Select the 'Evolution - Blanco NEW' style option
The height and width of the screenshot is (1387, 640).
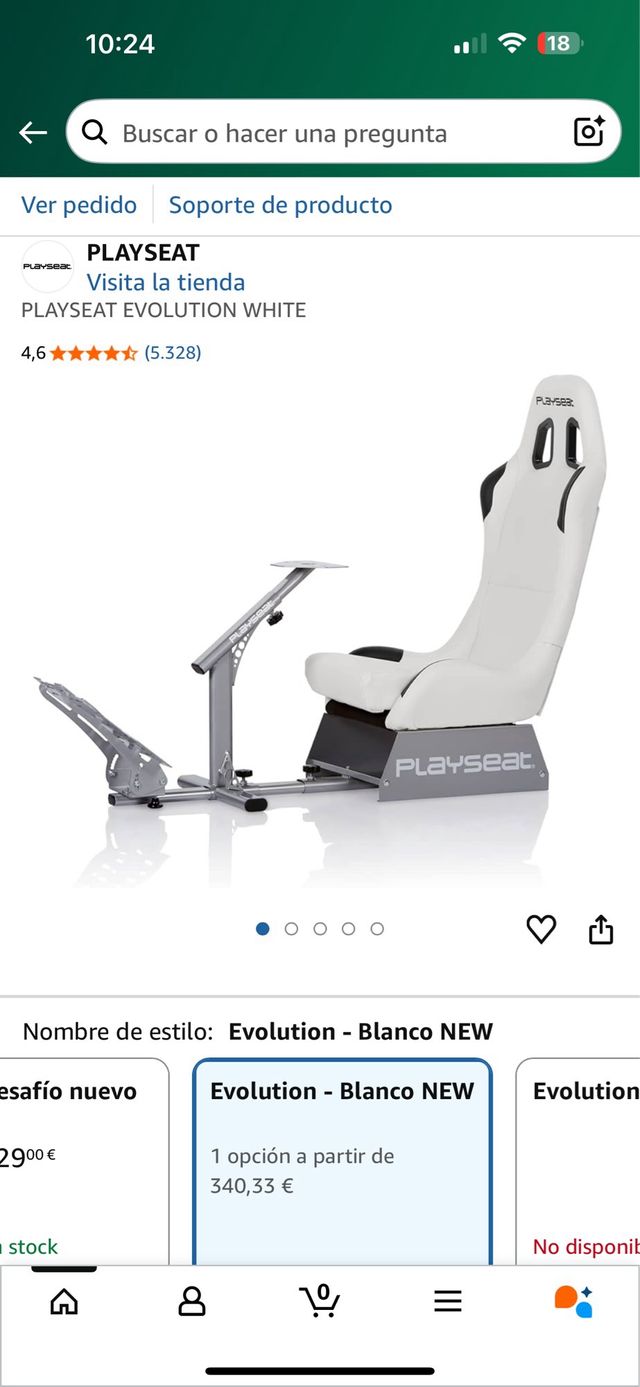(342, 1160)
